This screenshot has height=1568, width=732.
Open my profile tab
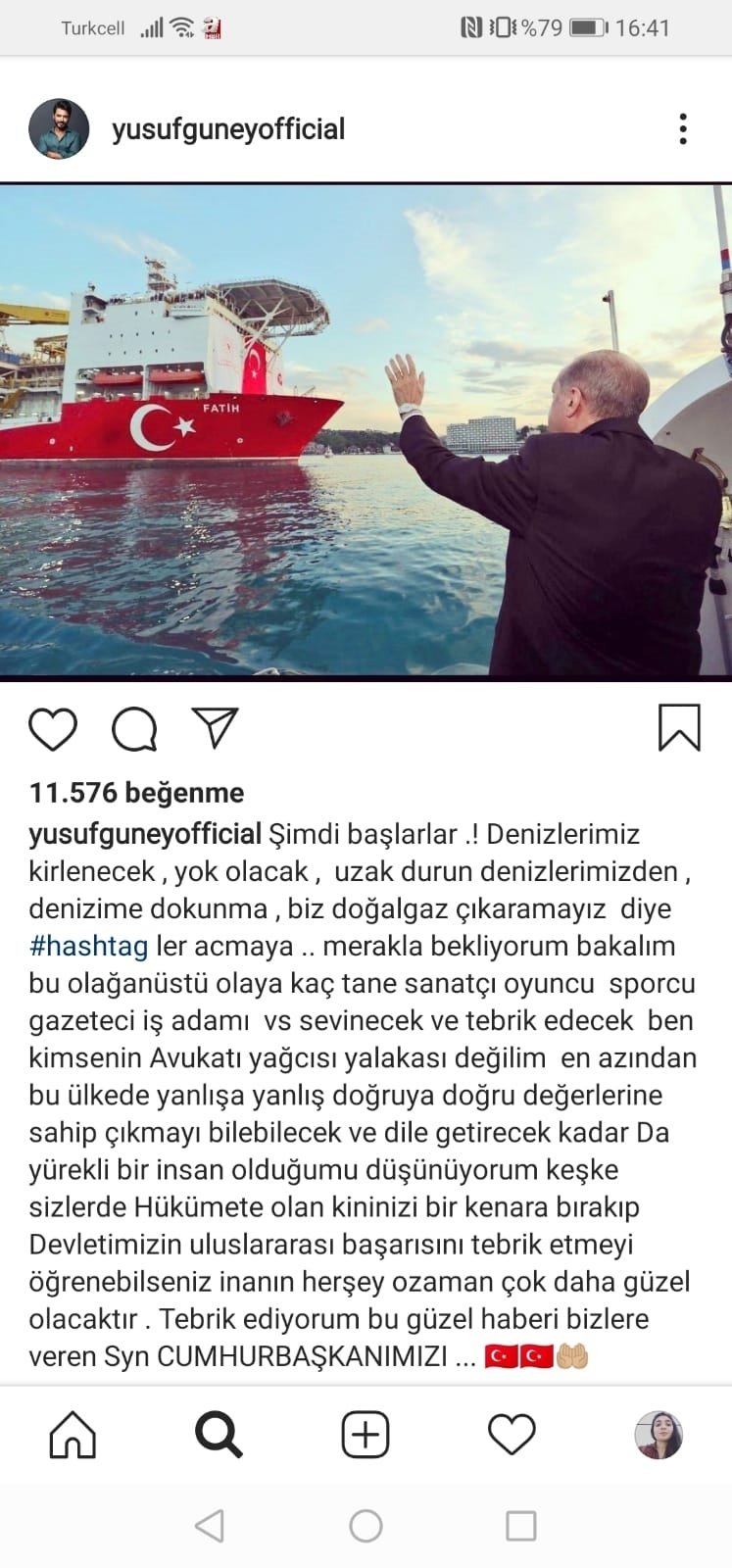tap(659, 1436)
